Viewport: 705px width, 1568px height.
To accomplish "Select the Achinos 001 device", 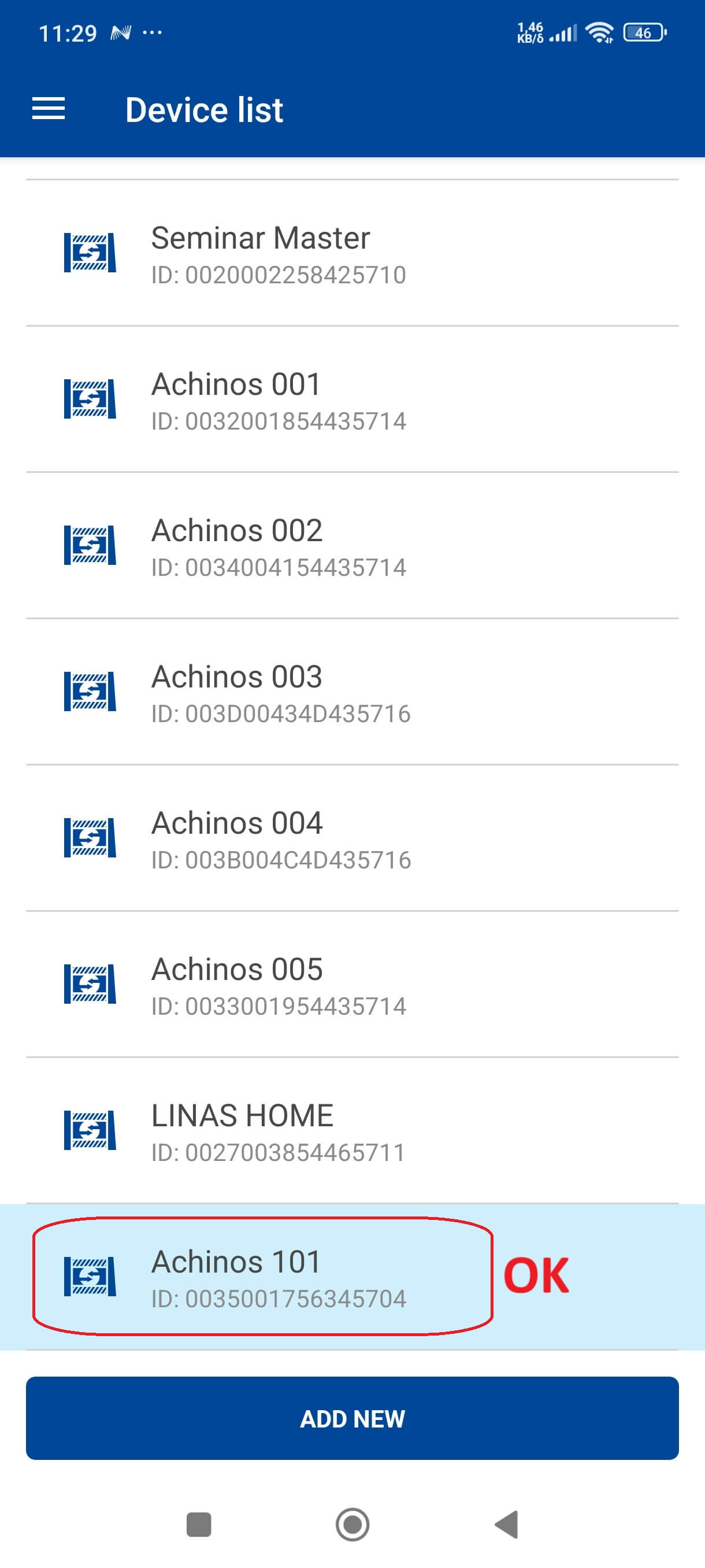I will 351,400.
